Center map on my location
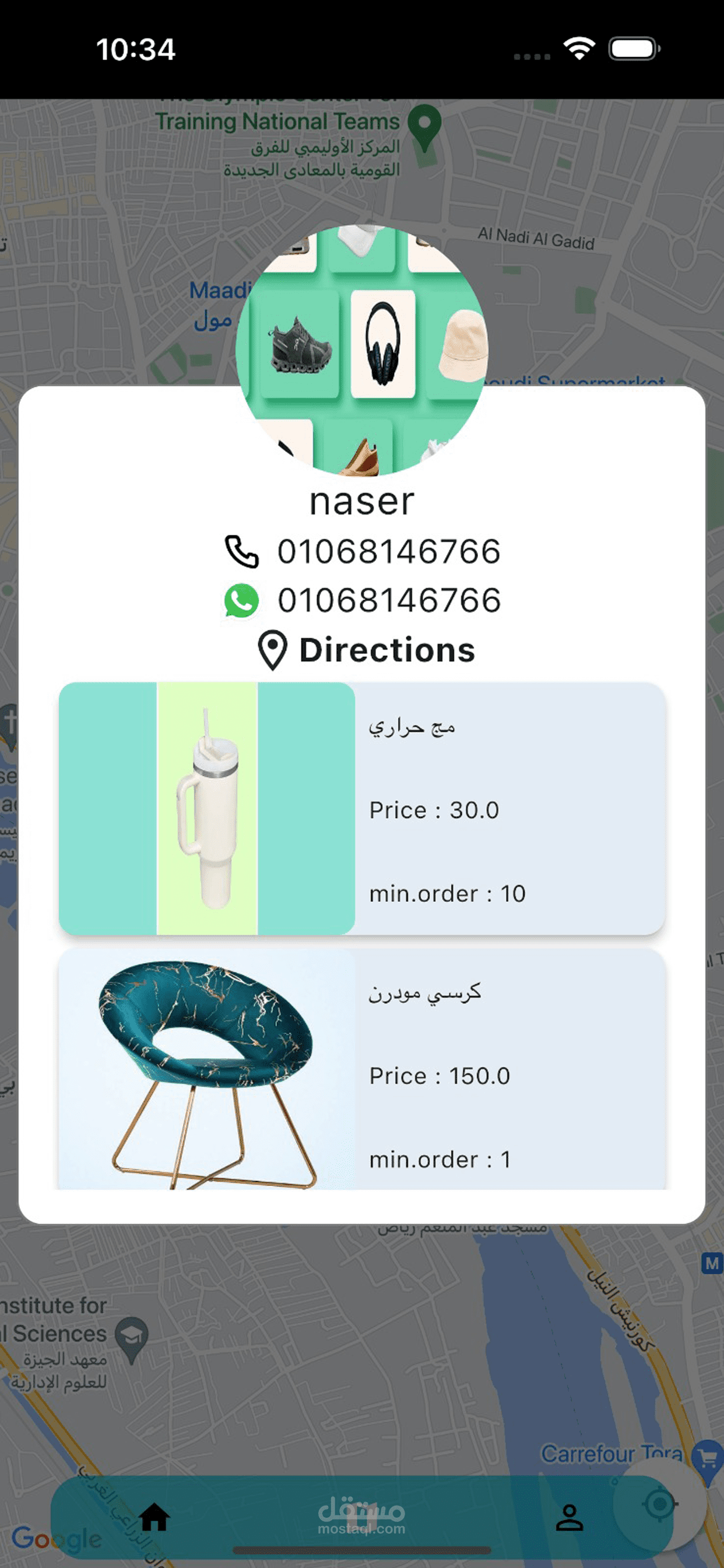 pyautogui.click(x=659, y=1504)
